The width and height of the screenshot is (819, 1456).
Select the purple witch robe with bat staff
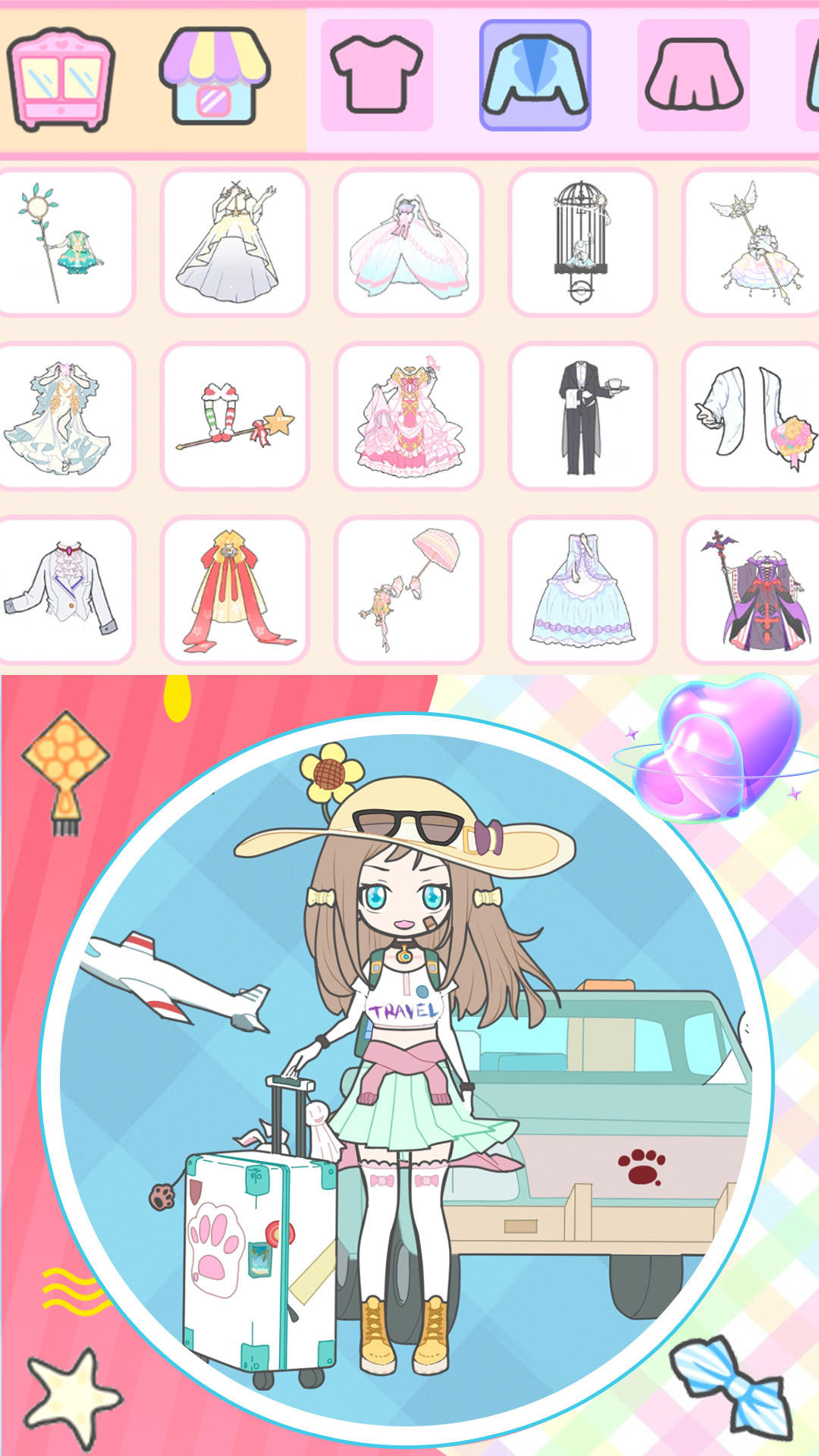tap(752, 589)
